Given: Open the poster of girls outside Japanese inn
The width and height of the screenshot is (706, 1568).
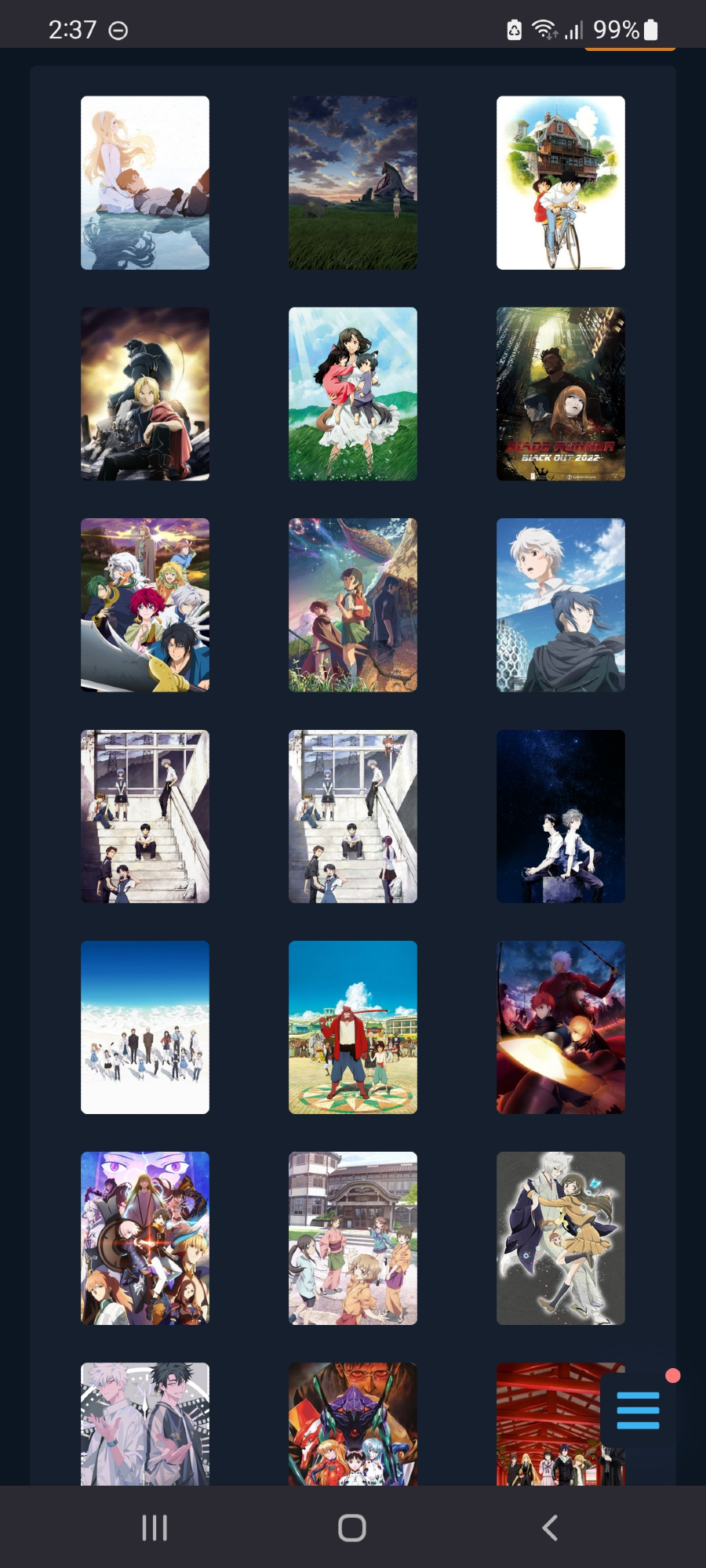Looking at the screenshot, I should (352, 1238).
